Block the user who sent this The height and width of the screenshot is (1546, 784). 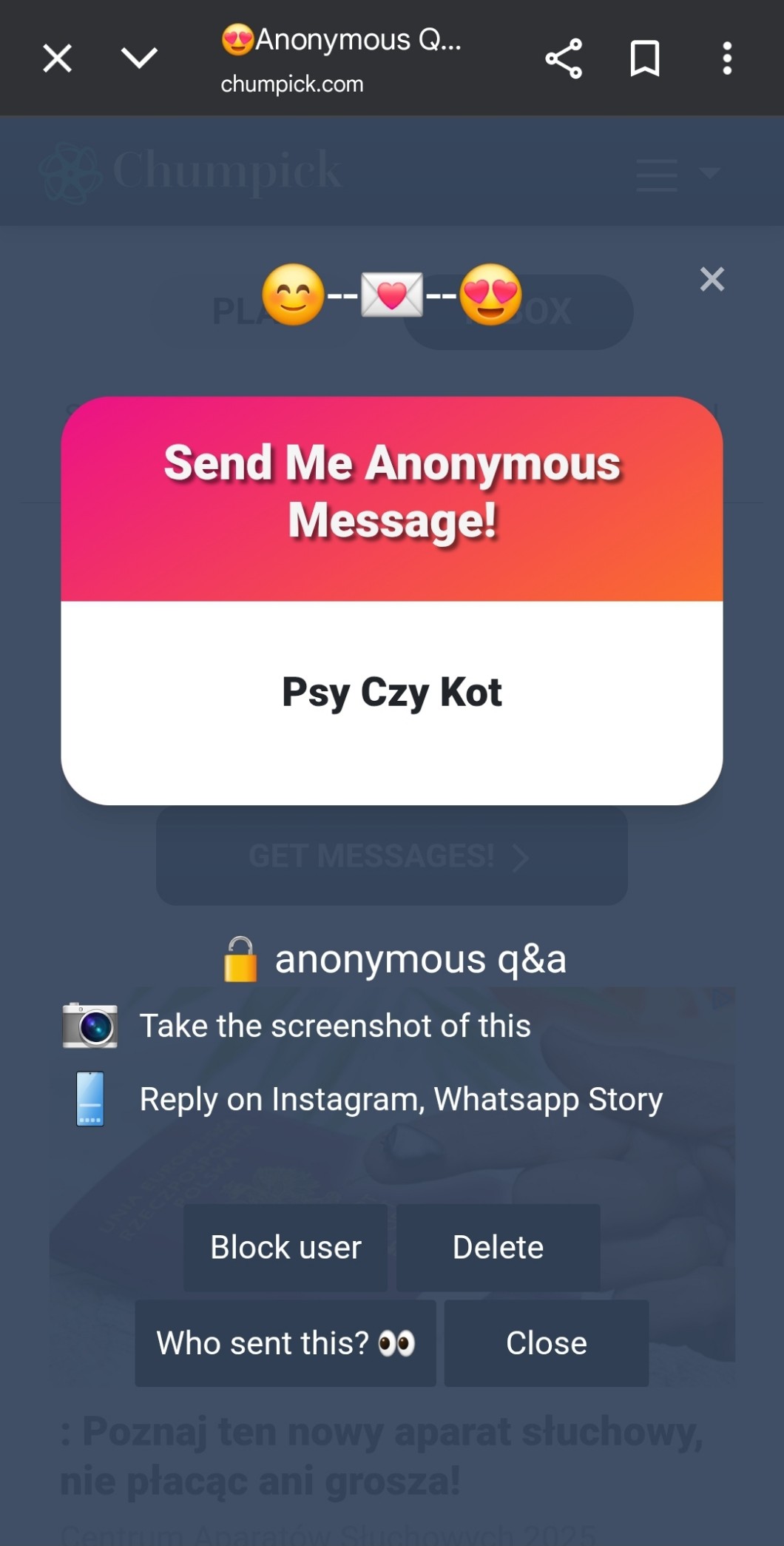click(x=285, y=1248)
